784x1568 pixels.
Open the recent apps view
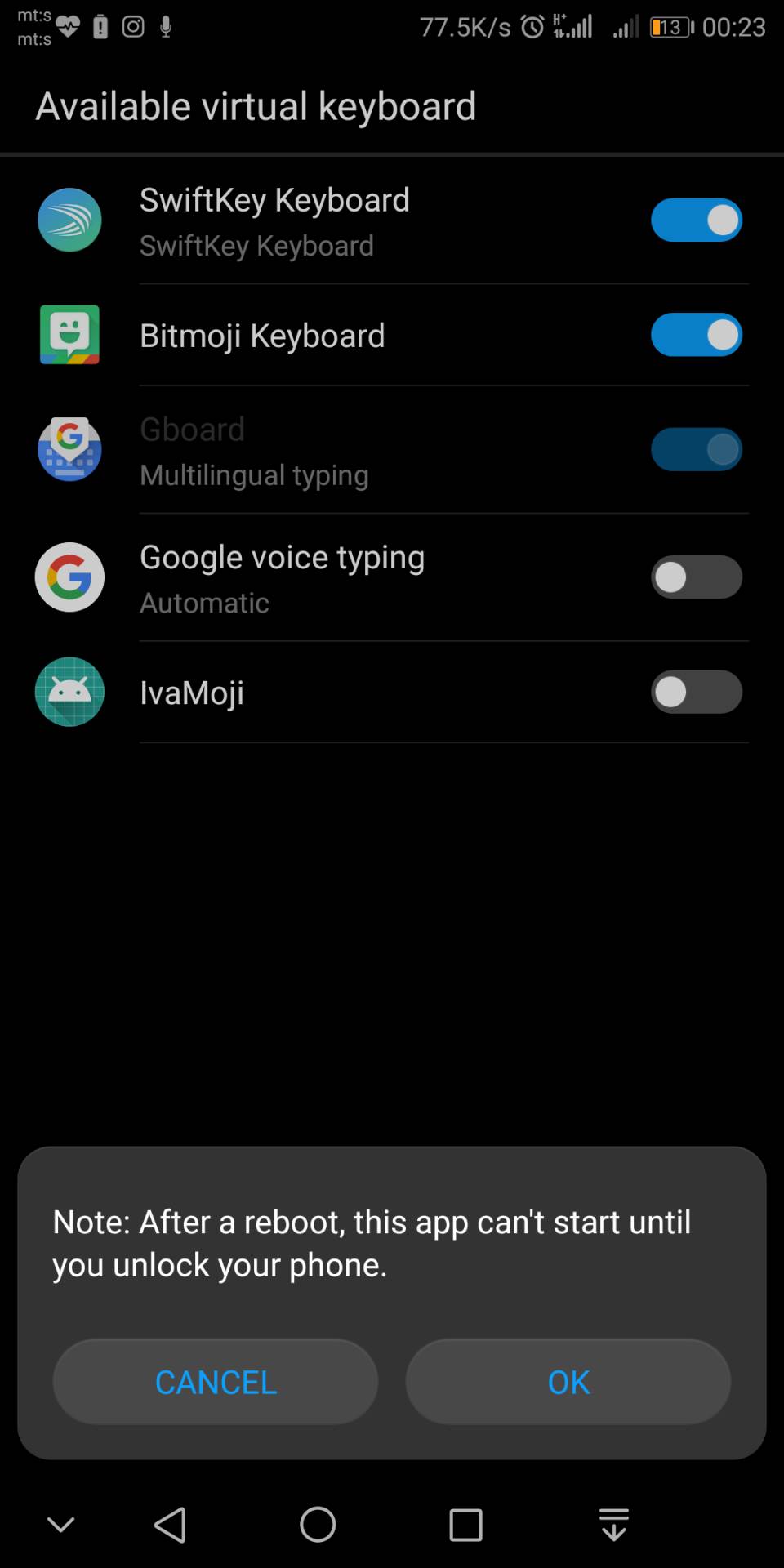tap(465, 1524)
